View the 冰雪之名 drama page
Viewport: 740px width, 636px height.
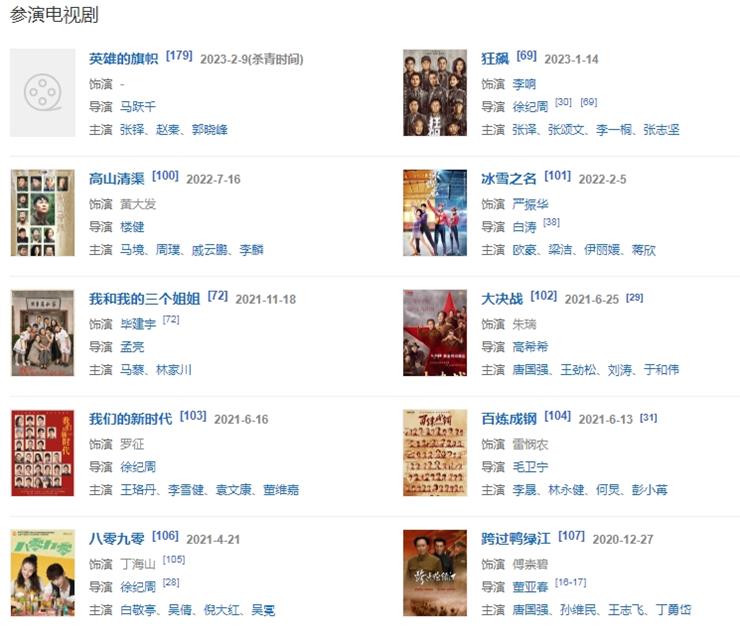click(510, 179)
